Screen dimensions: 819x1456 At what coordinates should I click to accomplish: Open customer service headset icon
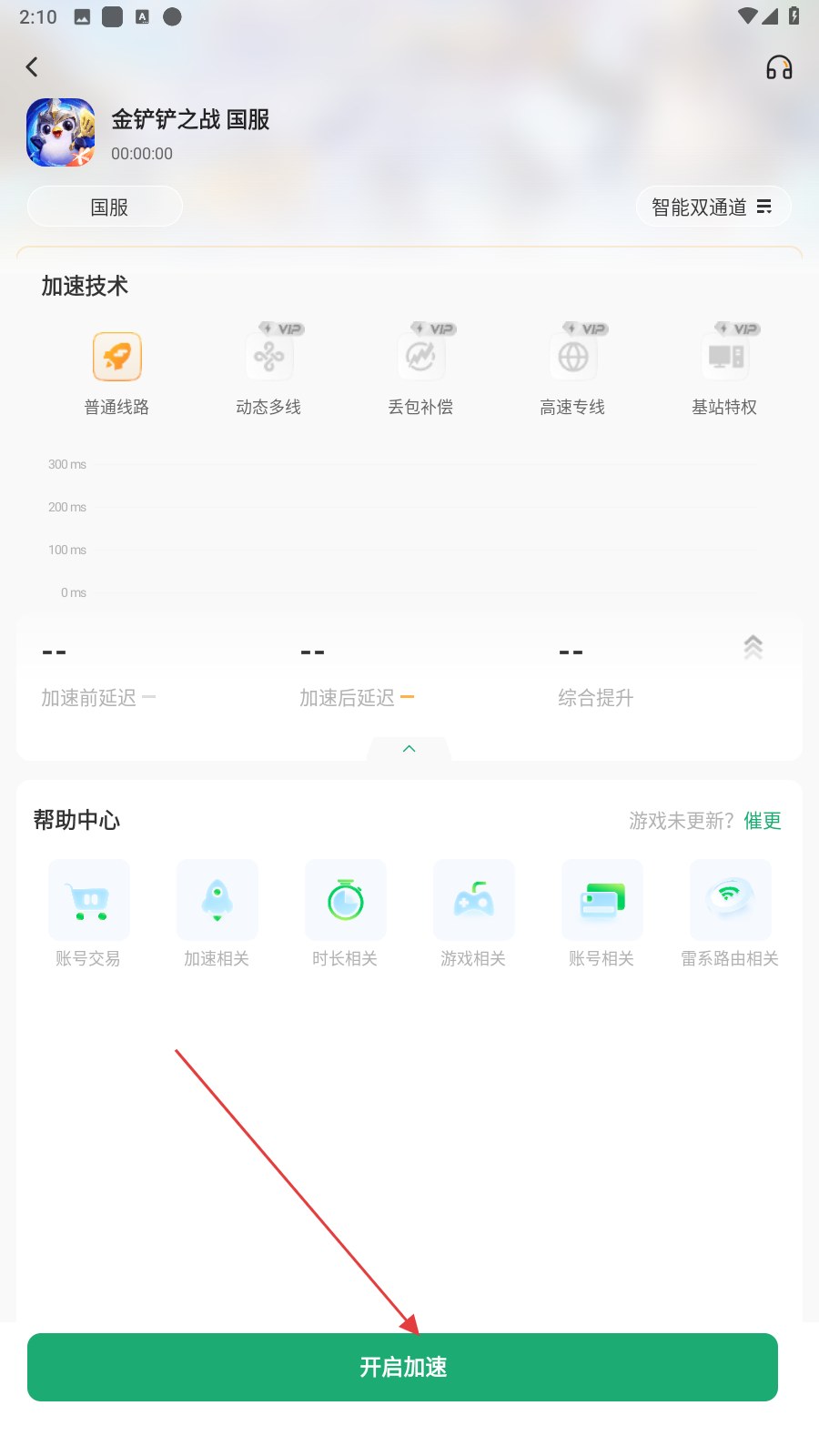(779, 67)
